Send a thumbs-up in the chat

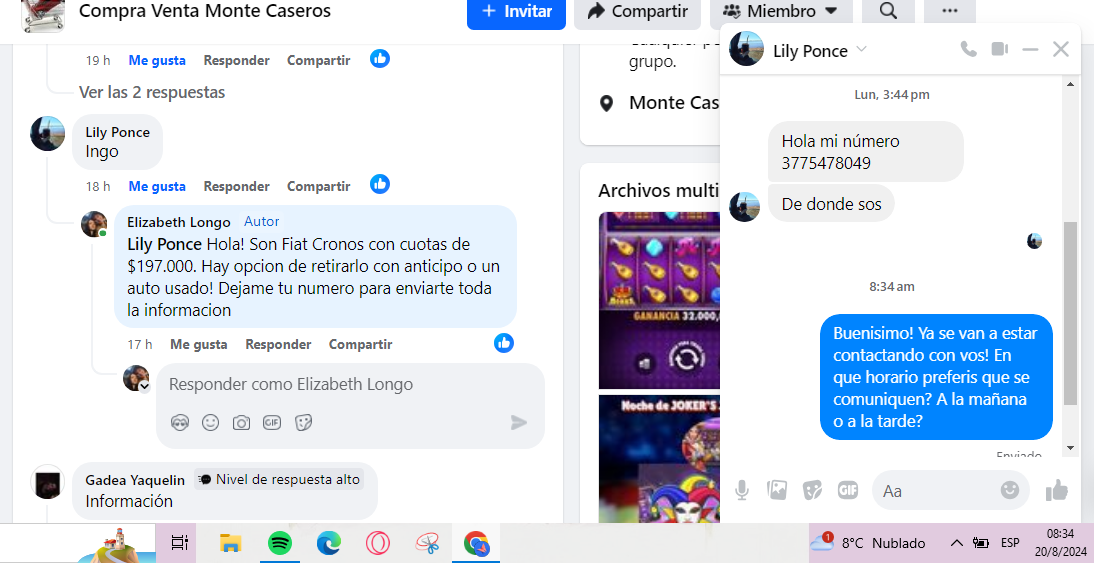click(1056, 490)
